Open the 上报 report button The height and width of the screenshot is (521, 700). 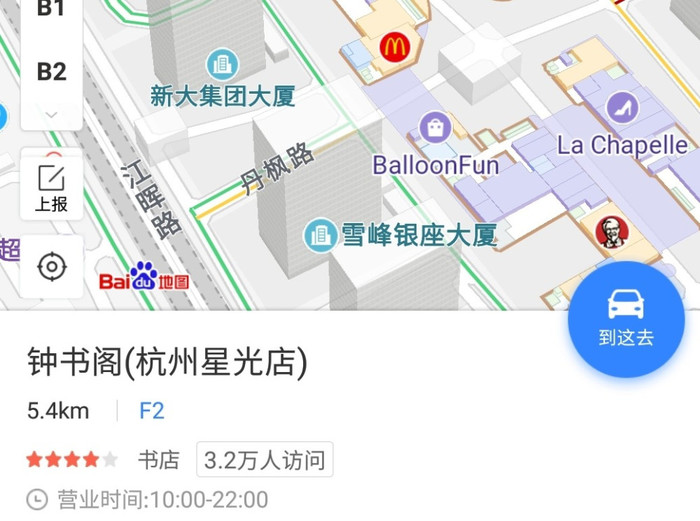point(51,187)
